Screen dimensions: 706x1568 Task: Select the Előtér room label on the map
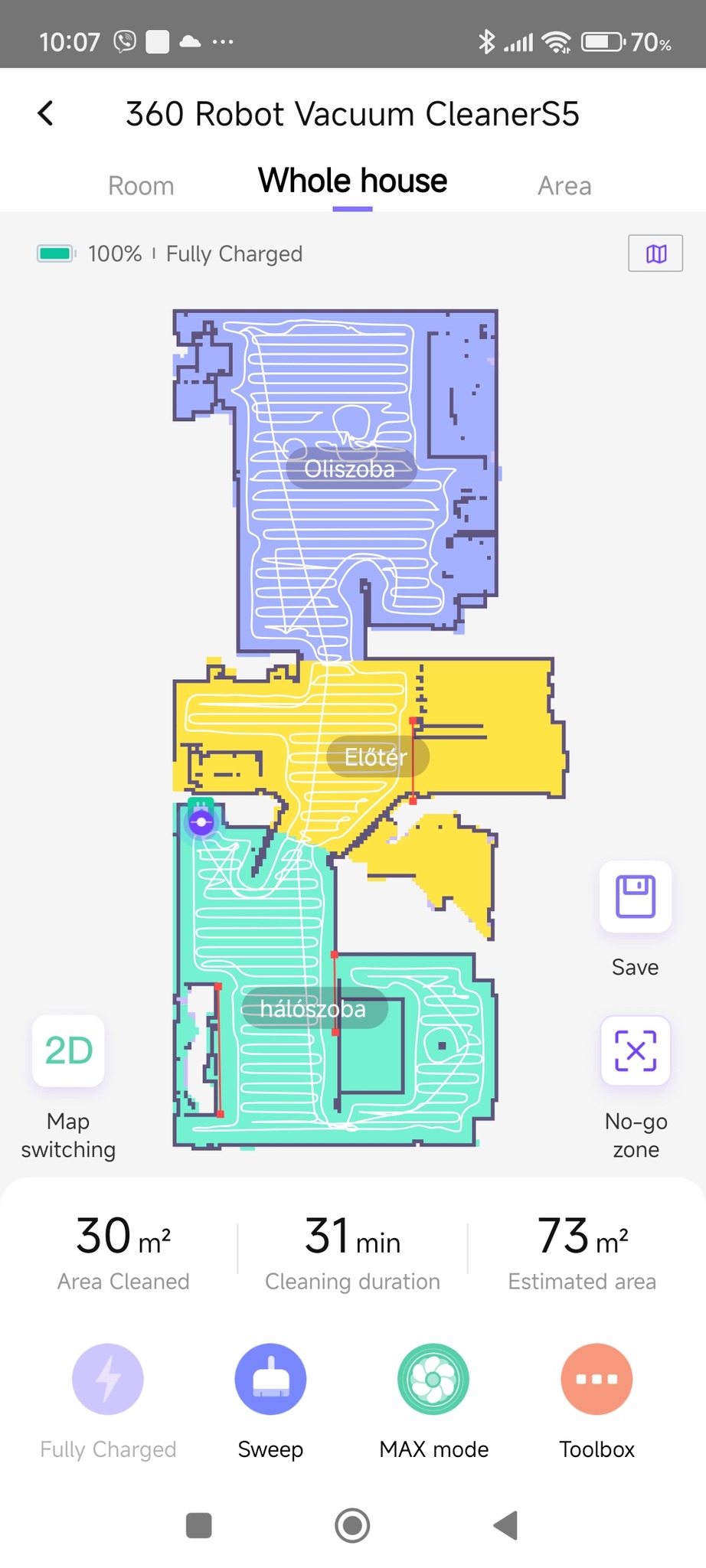[376, 757]
